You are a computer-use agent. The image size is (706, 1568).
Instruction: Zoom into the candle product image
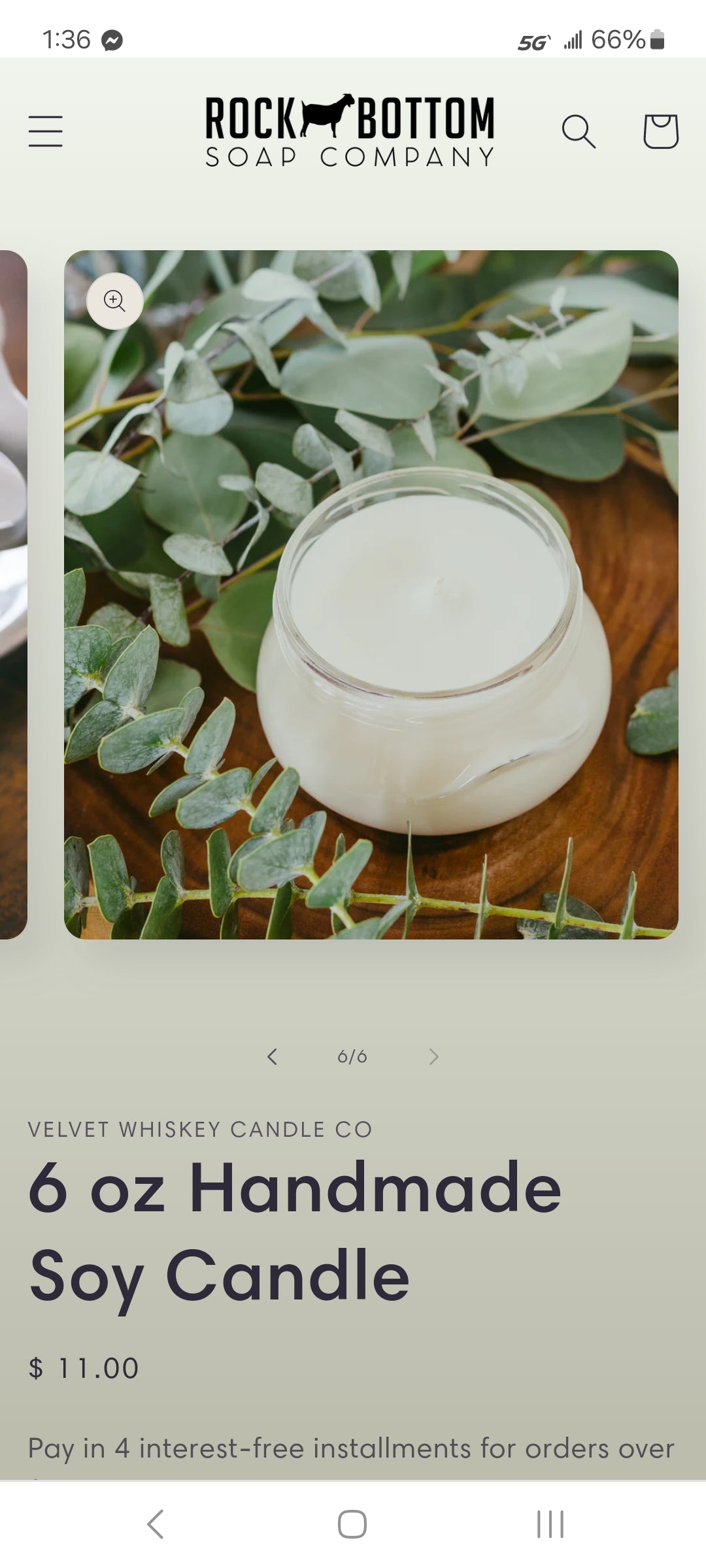115,301
